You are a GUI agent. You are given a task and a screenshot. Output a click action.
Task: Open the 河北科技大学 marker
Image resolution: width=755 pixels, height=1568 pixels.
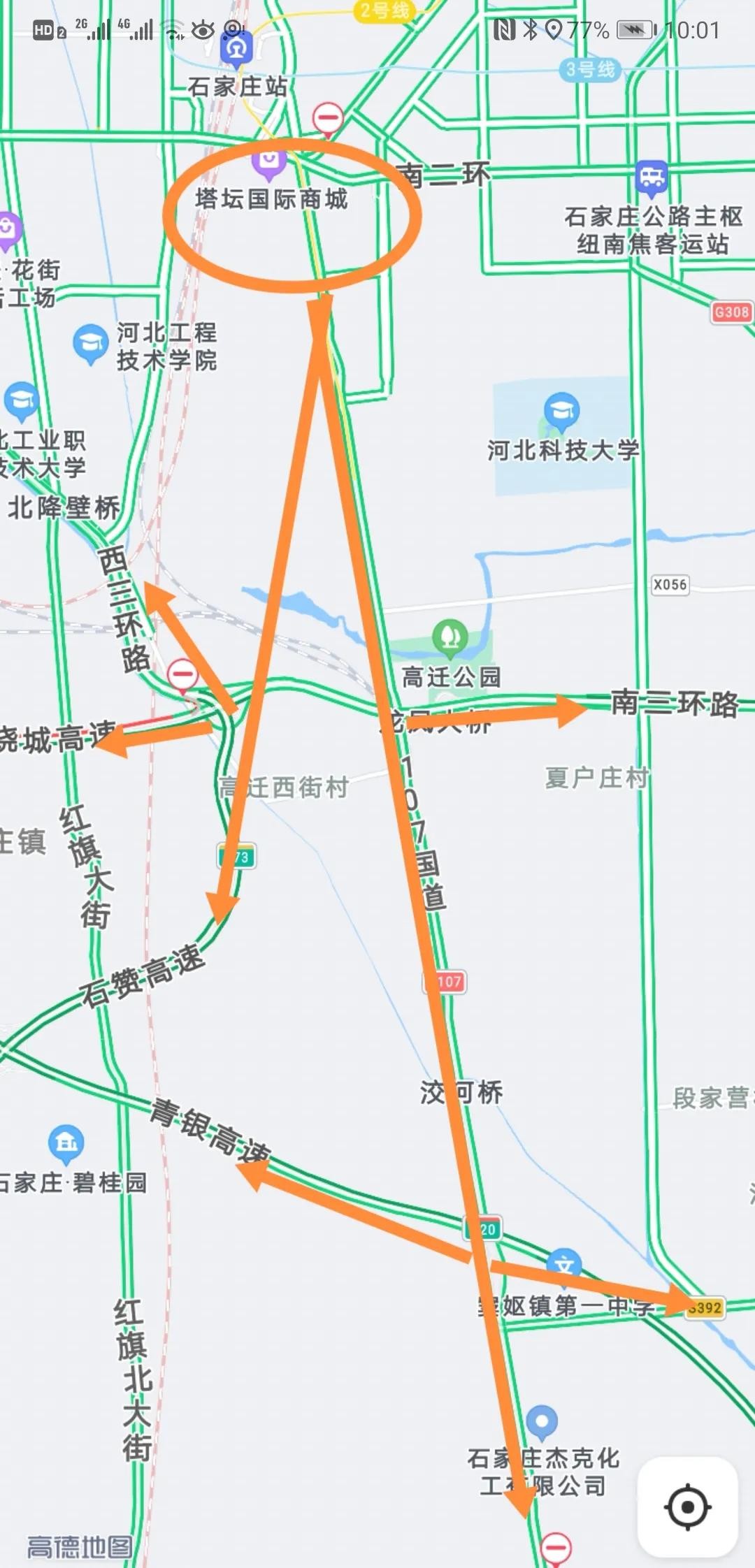[x=562, y=411]
